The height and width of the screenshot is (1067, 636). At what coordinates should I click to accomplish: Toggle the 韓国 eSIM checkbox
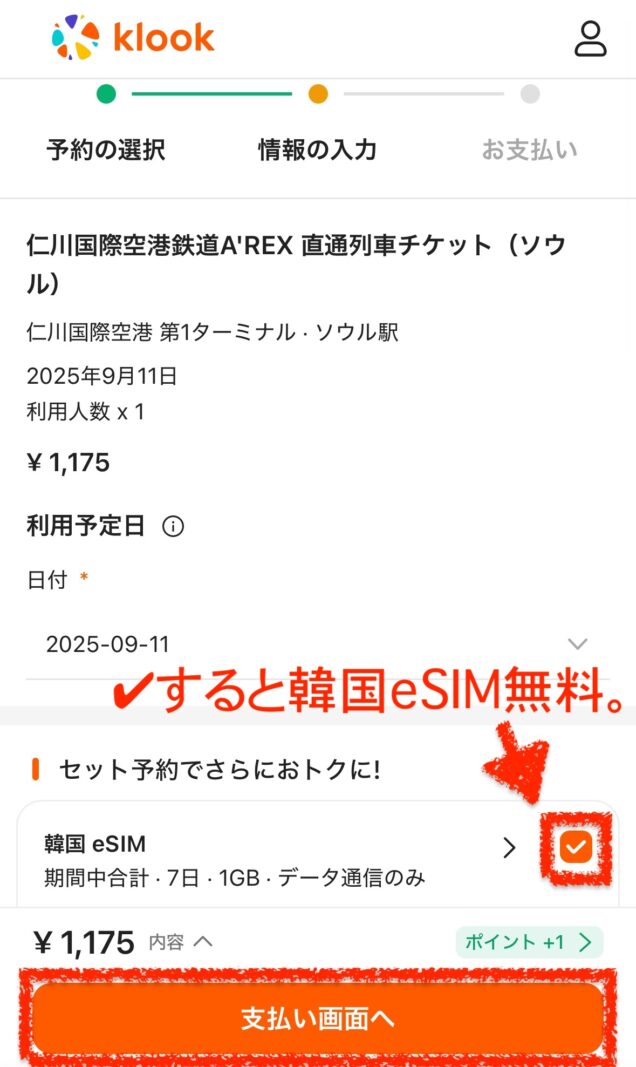(x=575, y=849)
